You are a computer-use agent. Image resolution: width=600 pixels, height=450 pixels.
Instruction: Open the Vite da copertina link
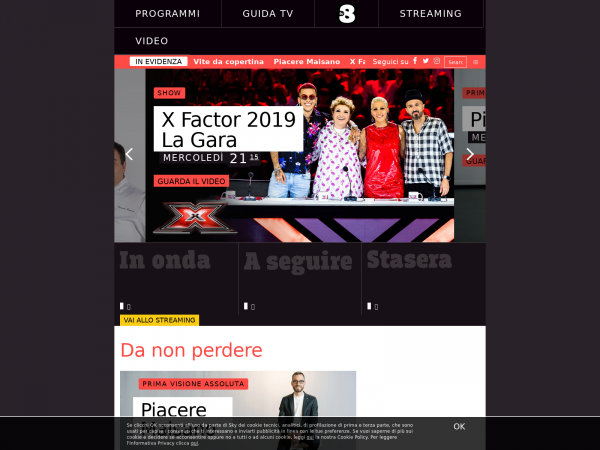pos(229,62)
